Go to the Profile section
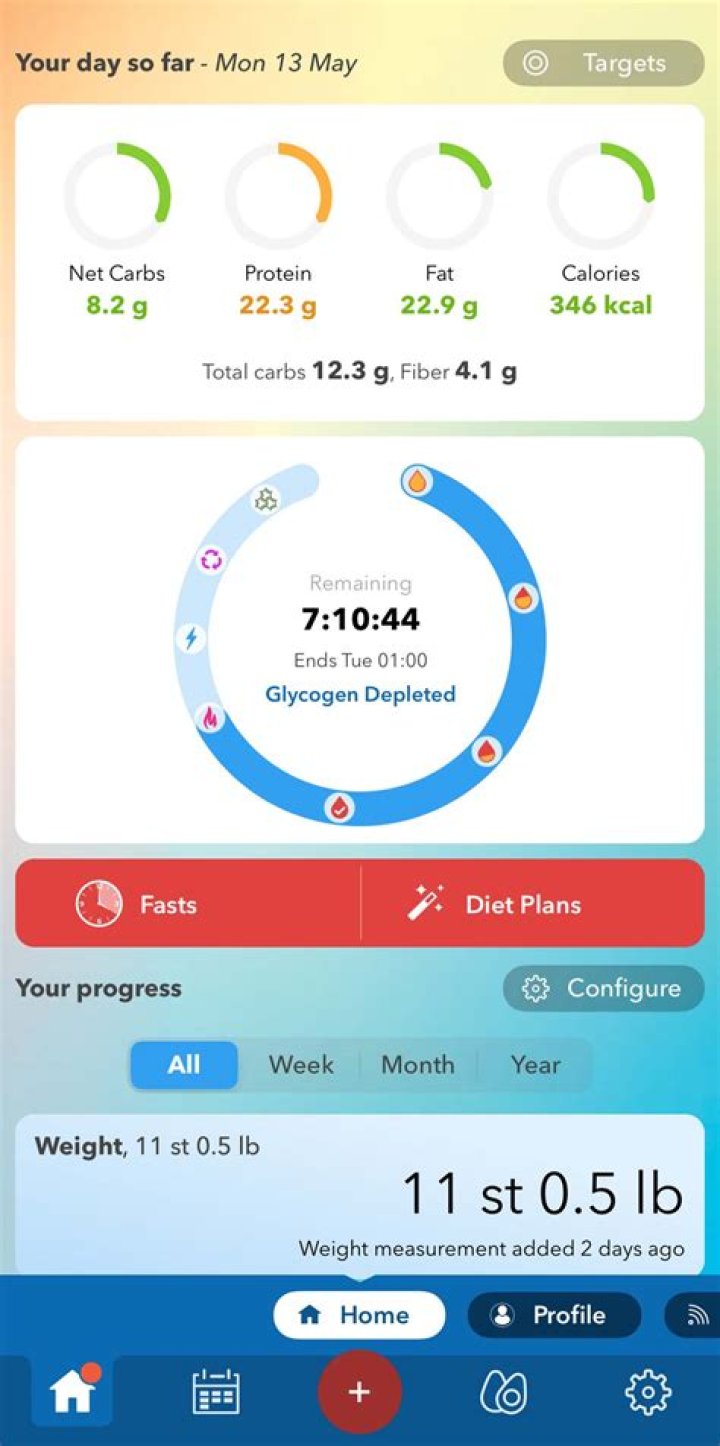Image resolution: width=720 pixels, height=1446 pixels. [553, 1314]
